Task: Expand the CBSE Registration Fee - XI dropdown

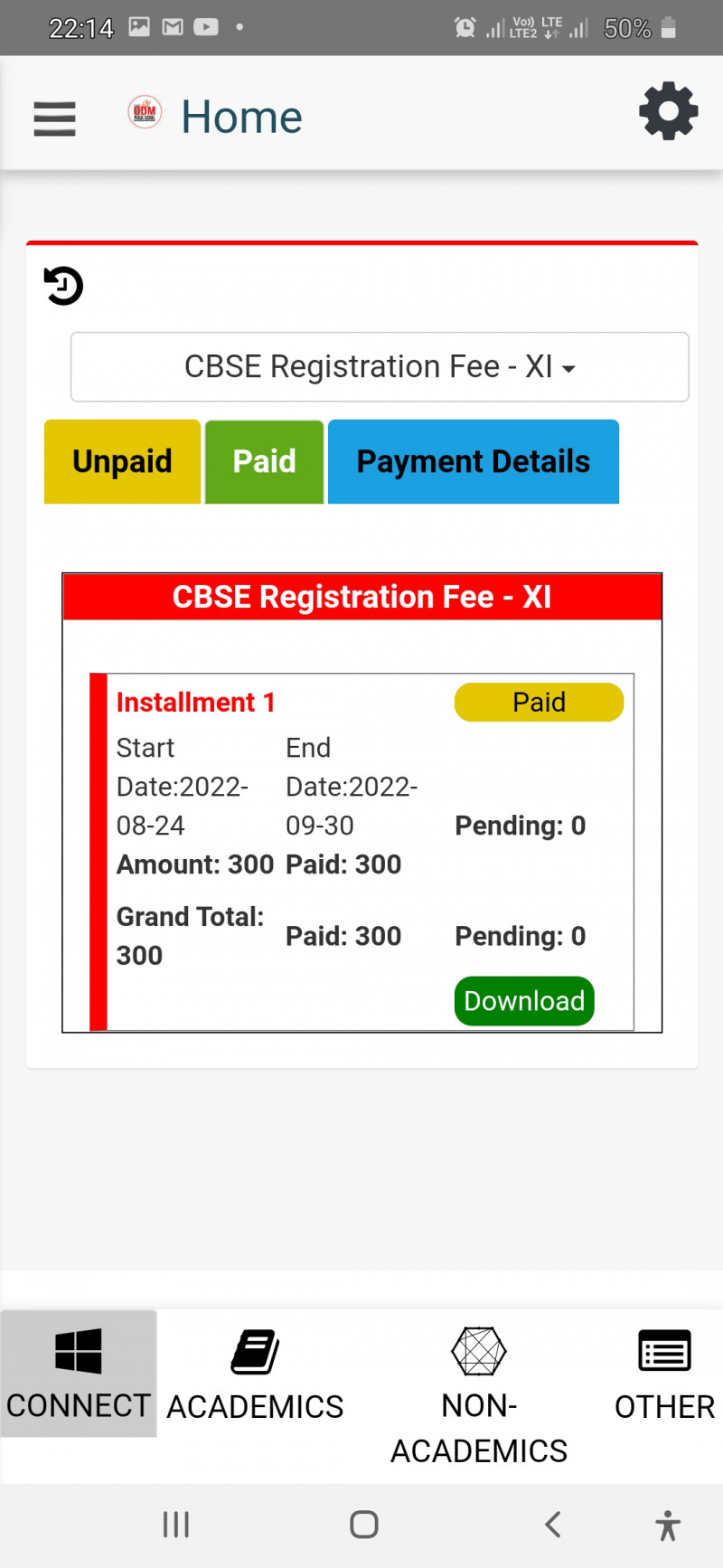Action: click(380, 367)
